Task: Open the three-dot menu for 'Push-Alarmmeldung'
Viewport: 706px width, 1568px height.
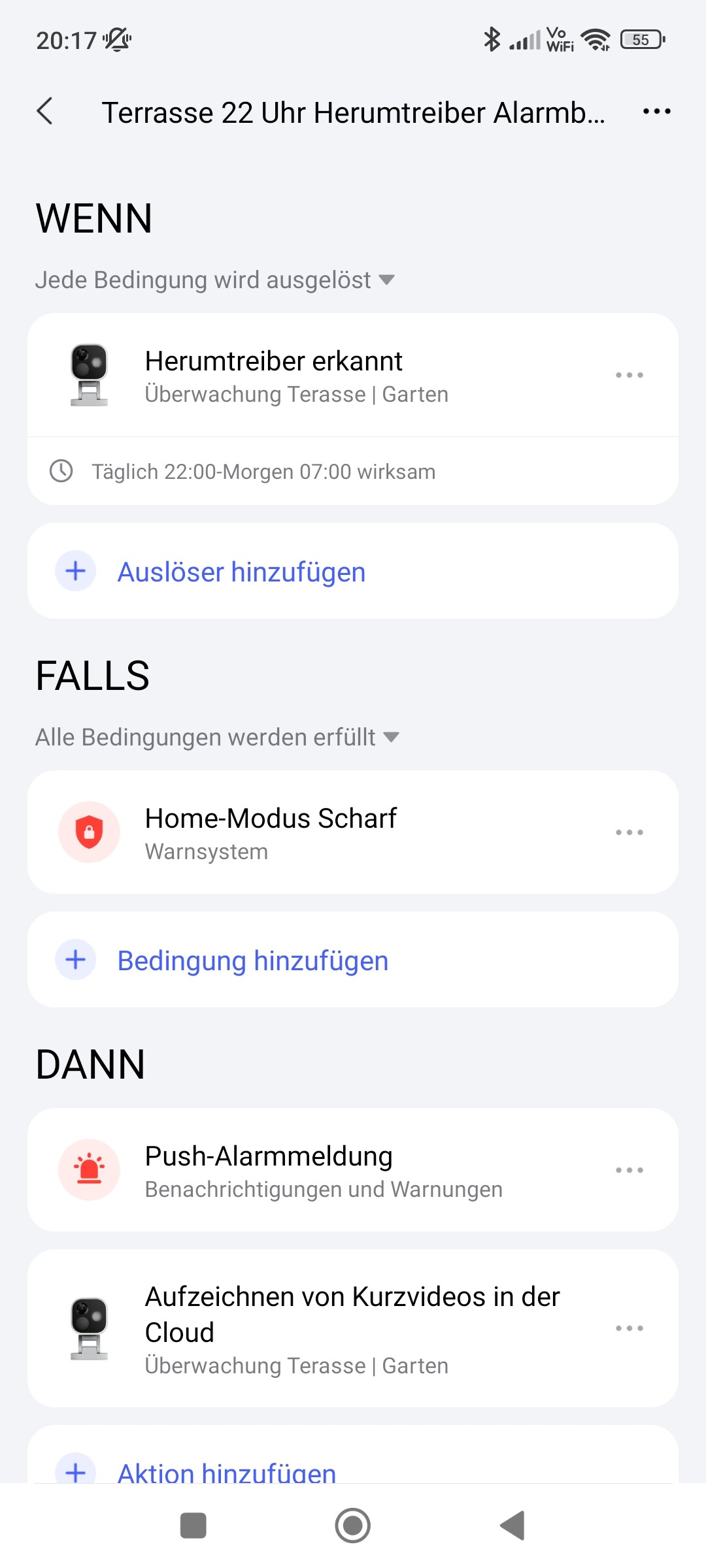Action: [x=629, y=1170]
